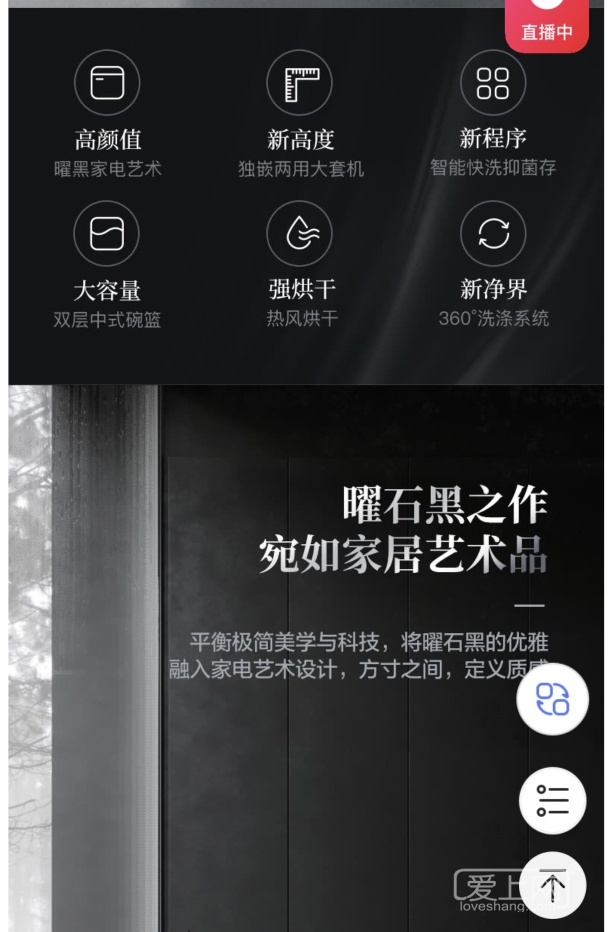Tap the floating switch icon with two squares
The width and height of the screenshot is (612, 932).
tap(552, 699)
